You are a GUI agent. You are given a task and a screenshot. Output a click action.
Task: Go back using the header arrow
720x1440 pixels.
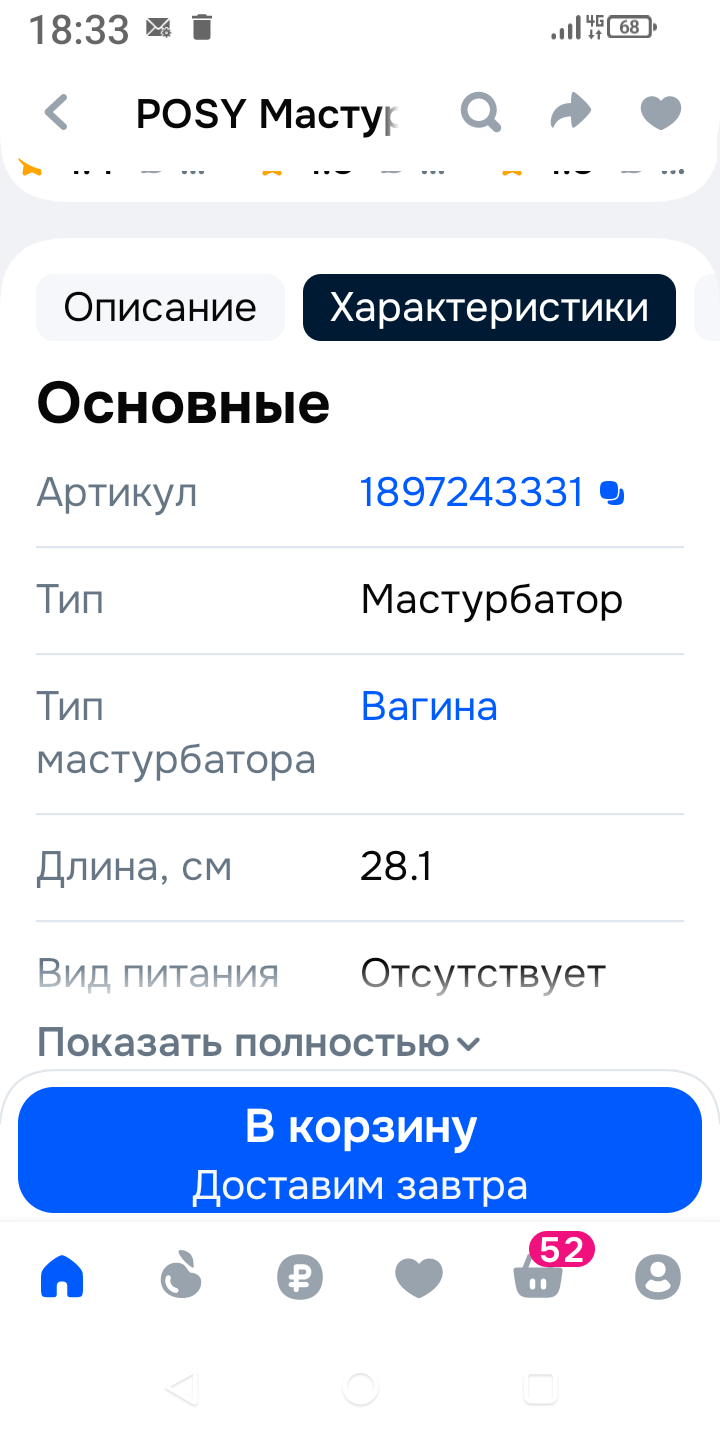57,113
